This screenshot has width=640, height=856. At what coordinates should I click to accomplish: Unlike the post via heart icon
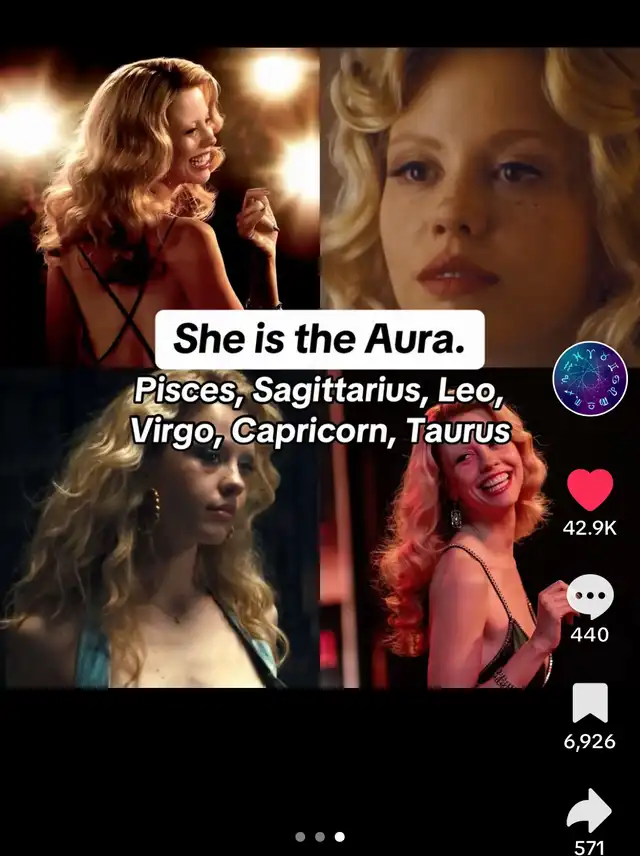(x=590, y=489)
